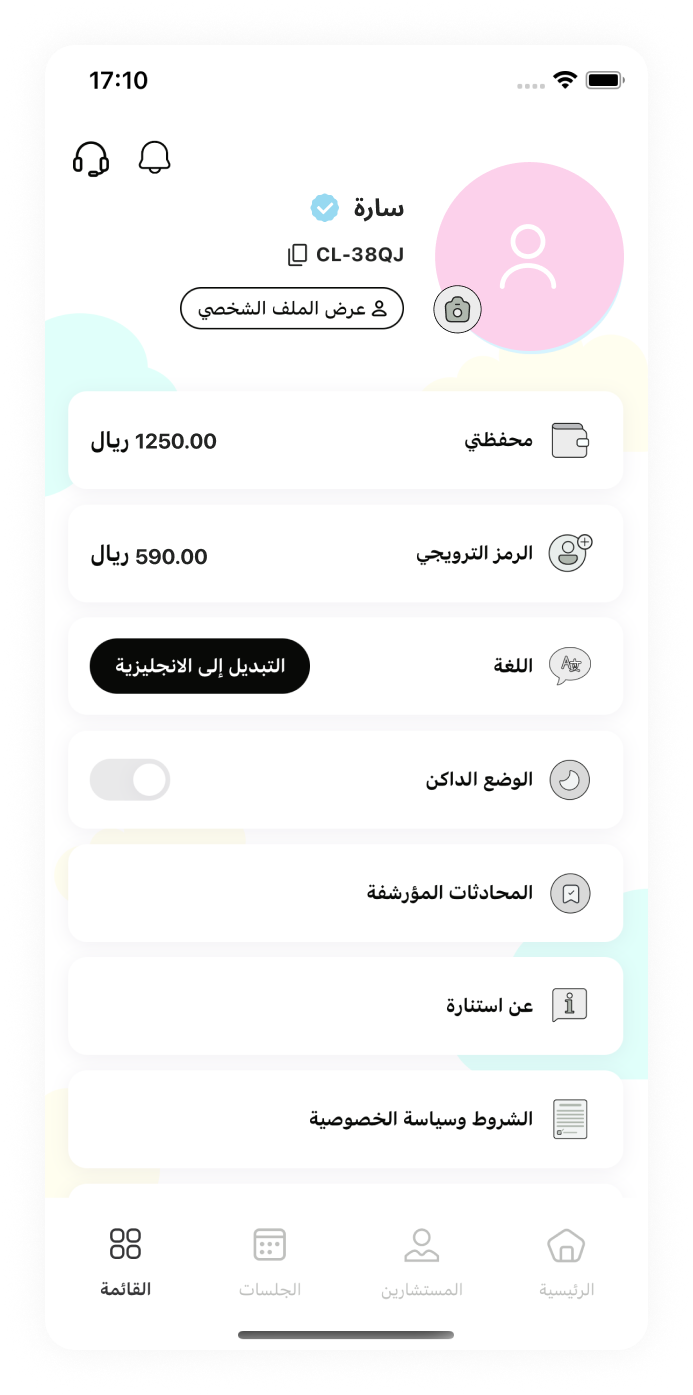
Task: Open the عن استنارة about row
Action: [x=345, y=1006]
